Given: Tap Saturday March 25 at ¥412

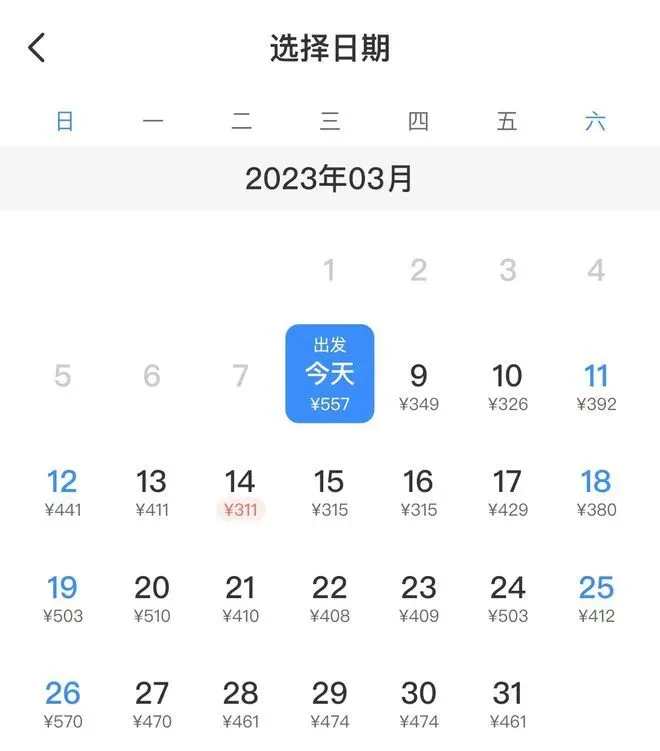Looking at the screenshot, I should [x=596, y=598].
